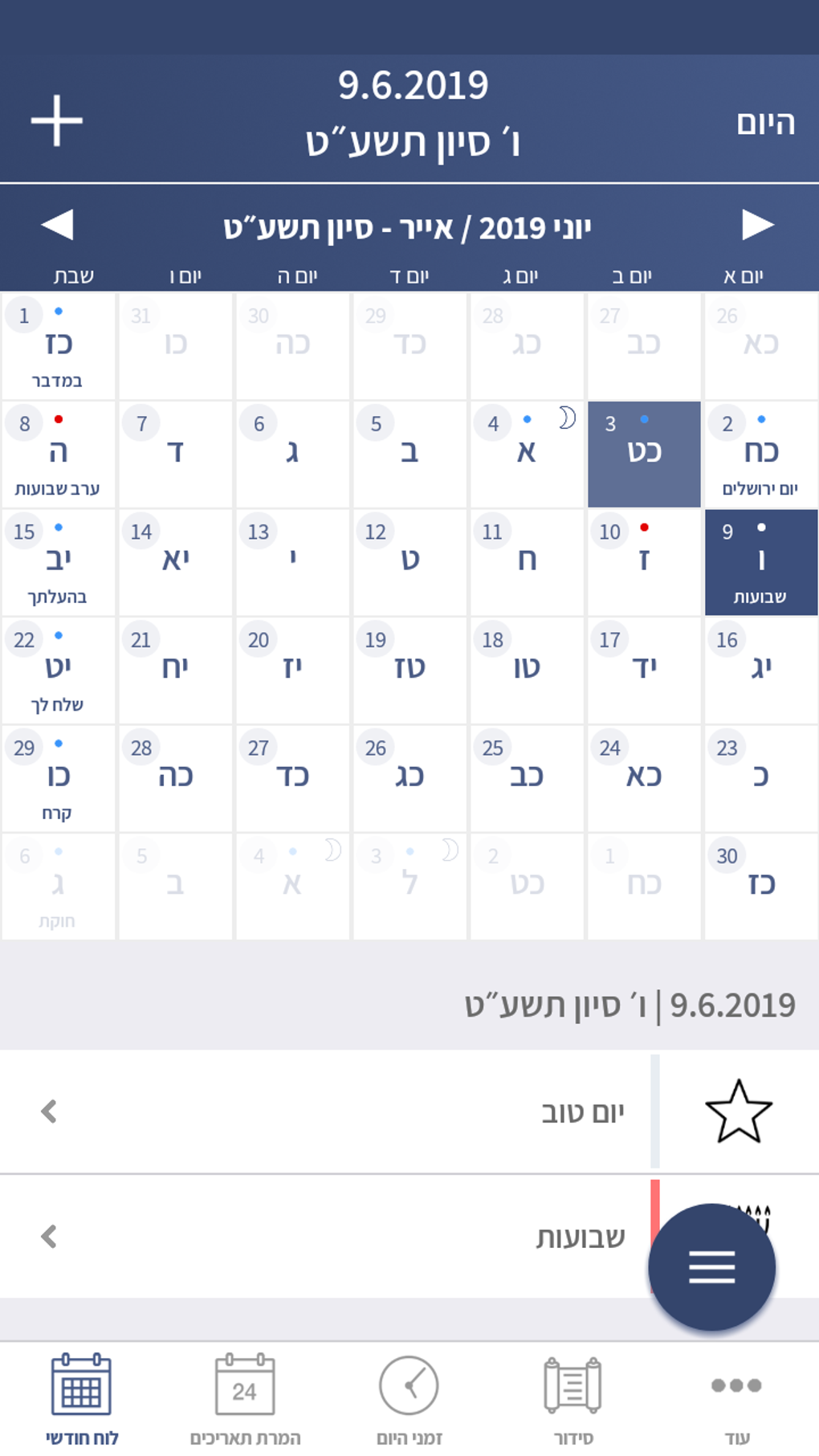The image size is (819, 1456).
Task: Select June 3 marked כט in the calendar
Action: coord(643,454)
